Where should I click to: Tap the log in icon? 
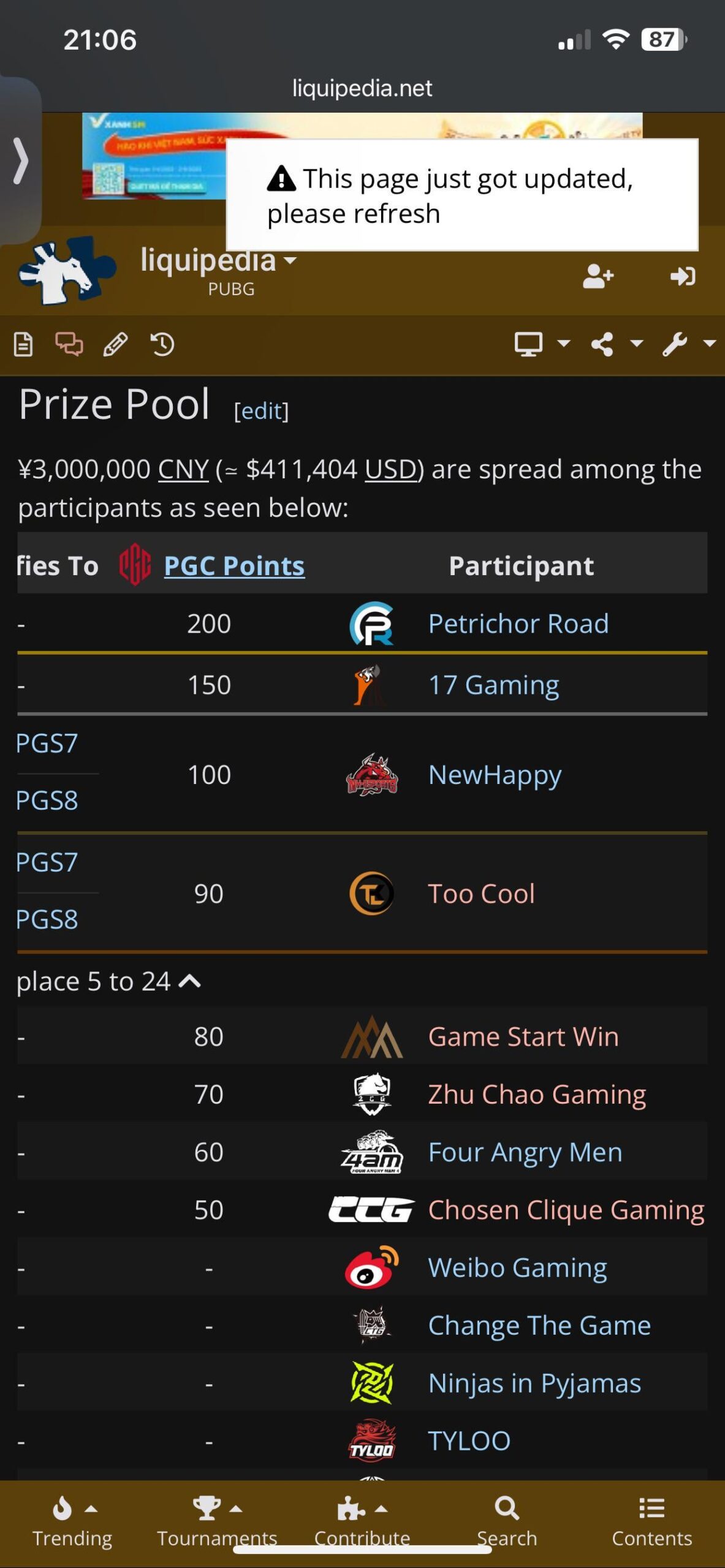pos(682,276)
